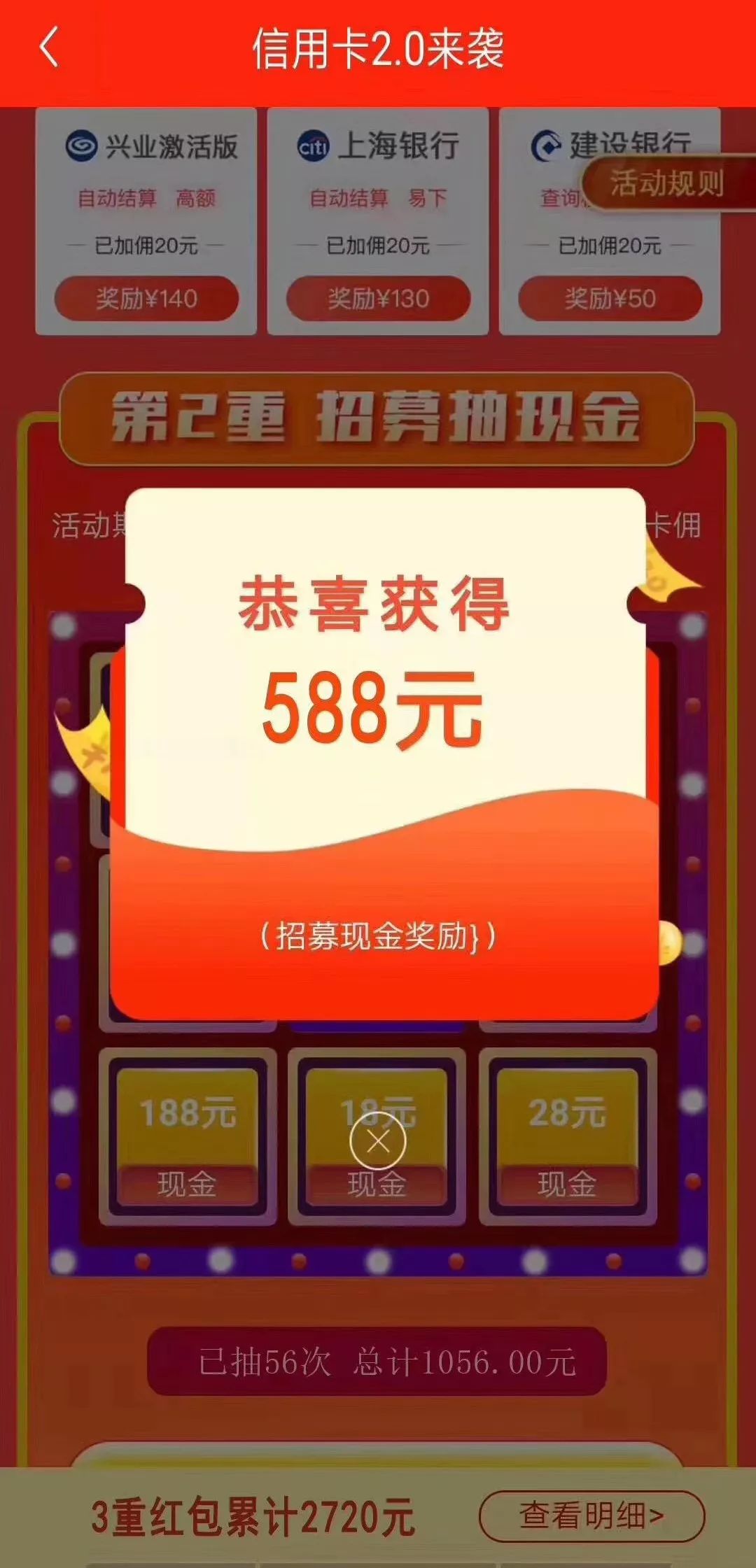This screenshot has height=1568, width=756.
Task: View red packet details via 查看明细
Action: click(x=591, y=1516)
